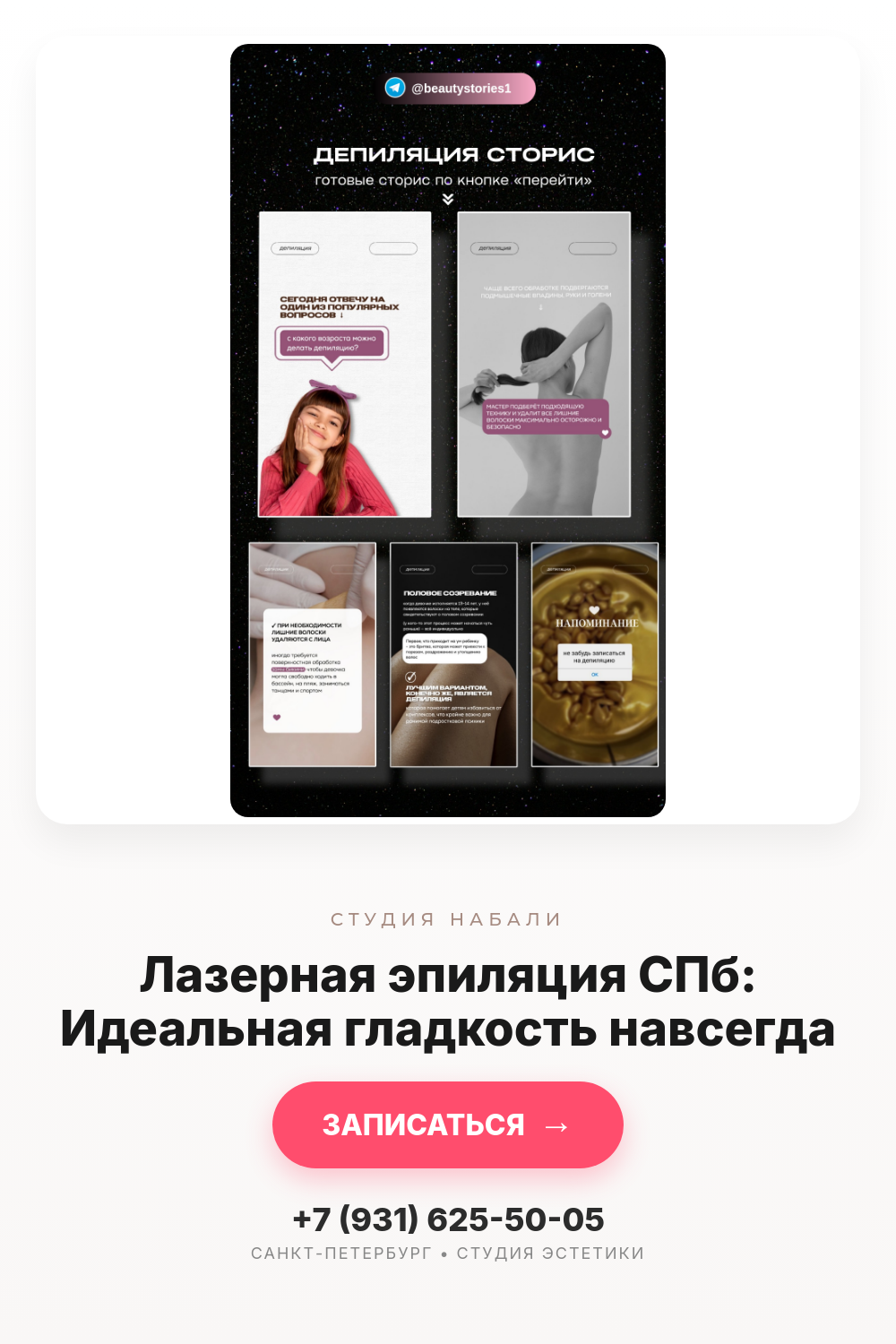The image size is (896, 1344).
Task: Call the +7 (931) 625-50-05 number
Action: (x=448, y=1219)
